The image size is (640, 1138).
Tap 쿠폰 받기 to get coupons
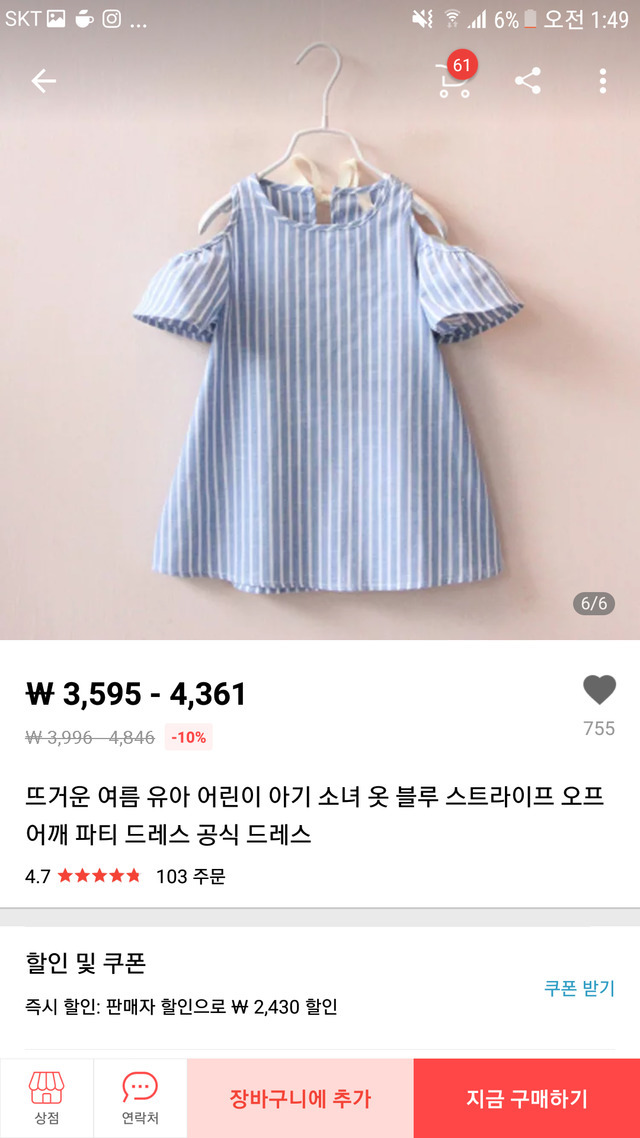point(579,988)
